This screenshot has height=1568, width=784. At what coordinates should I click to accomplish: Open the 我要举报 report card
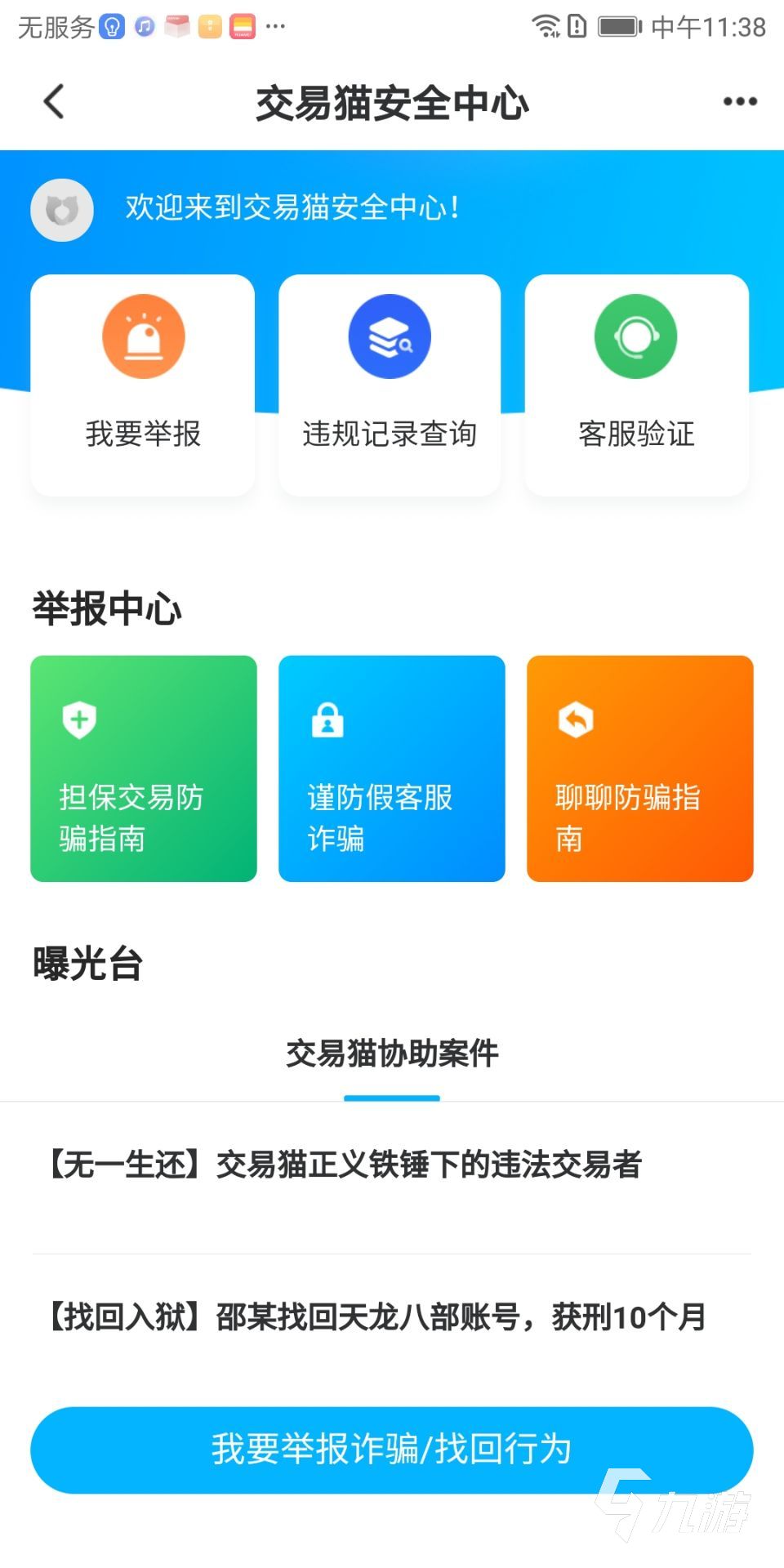point(143,385)
